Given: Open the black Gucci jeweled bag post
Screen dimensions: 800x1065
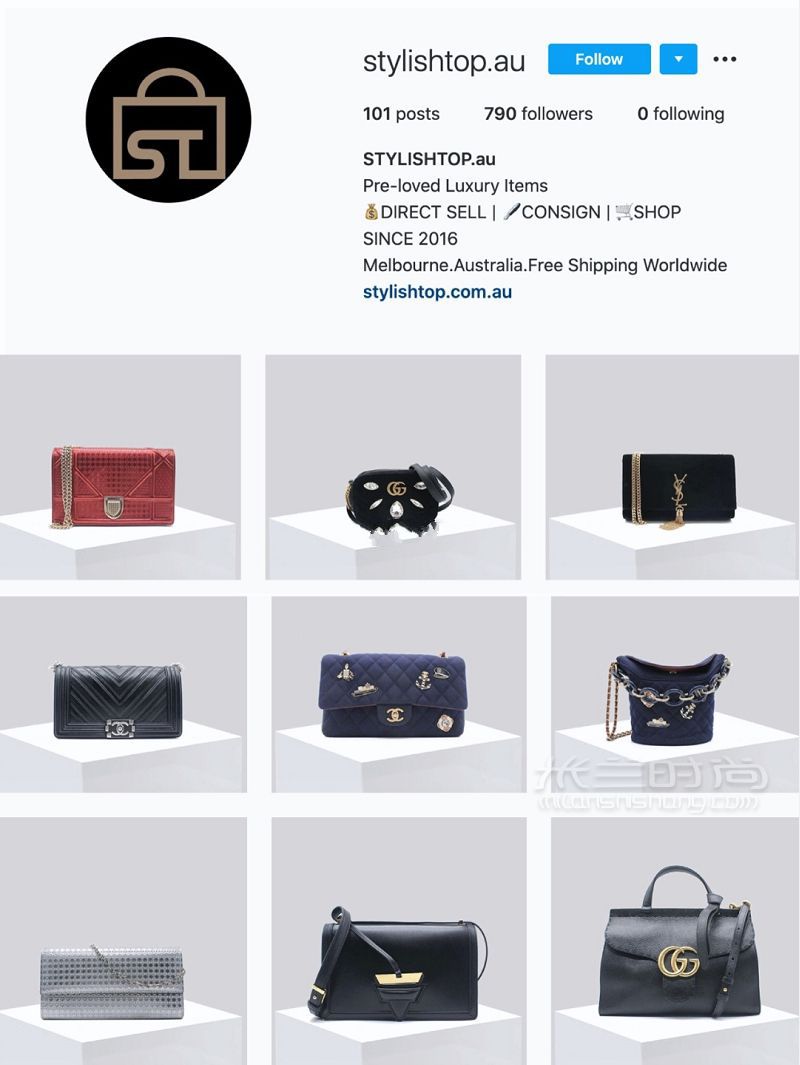Looking at the screenshot, I should [393, 467].
